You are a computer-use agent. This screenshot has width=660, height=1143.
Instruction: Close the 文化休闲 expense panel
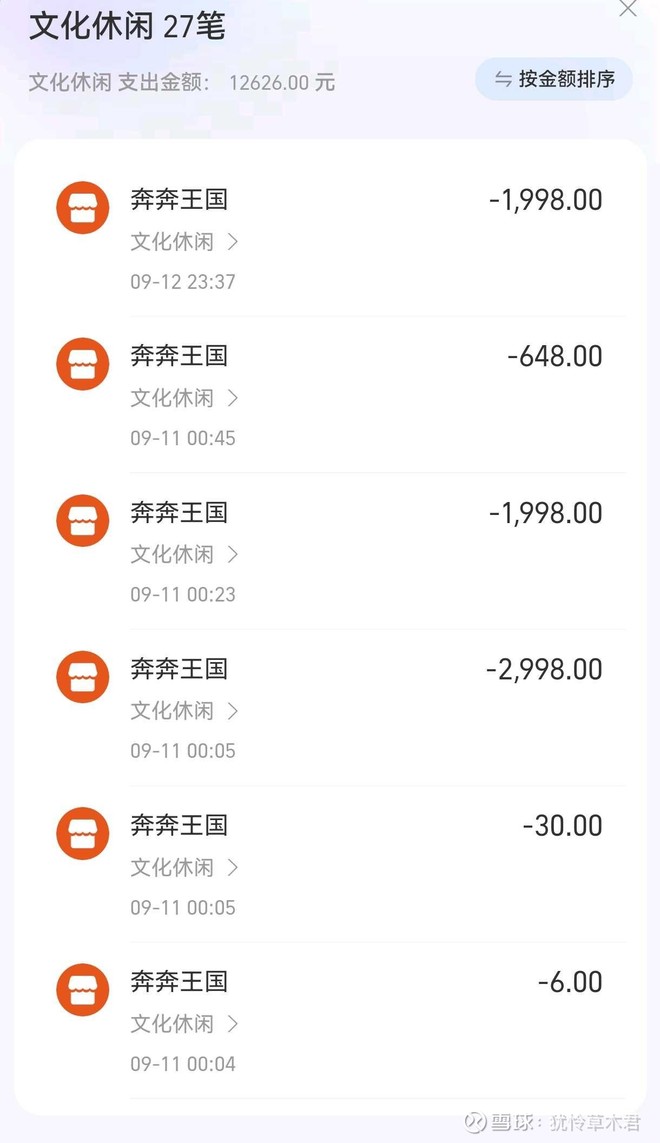coord(627,9)
